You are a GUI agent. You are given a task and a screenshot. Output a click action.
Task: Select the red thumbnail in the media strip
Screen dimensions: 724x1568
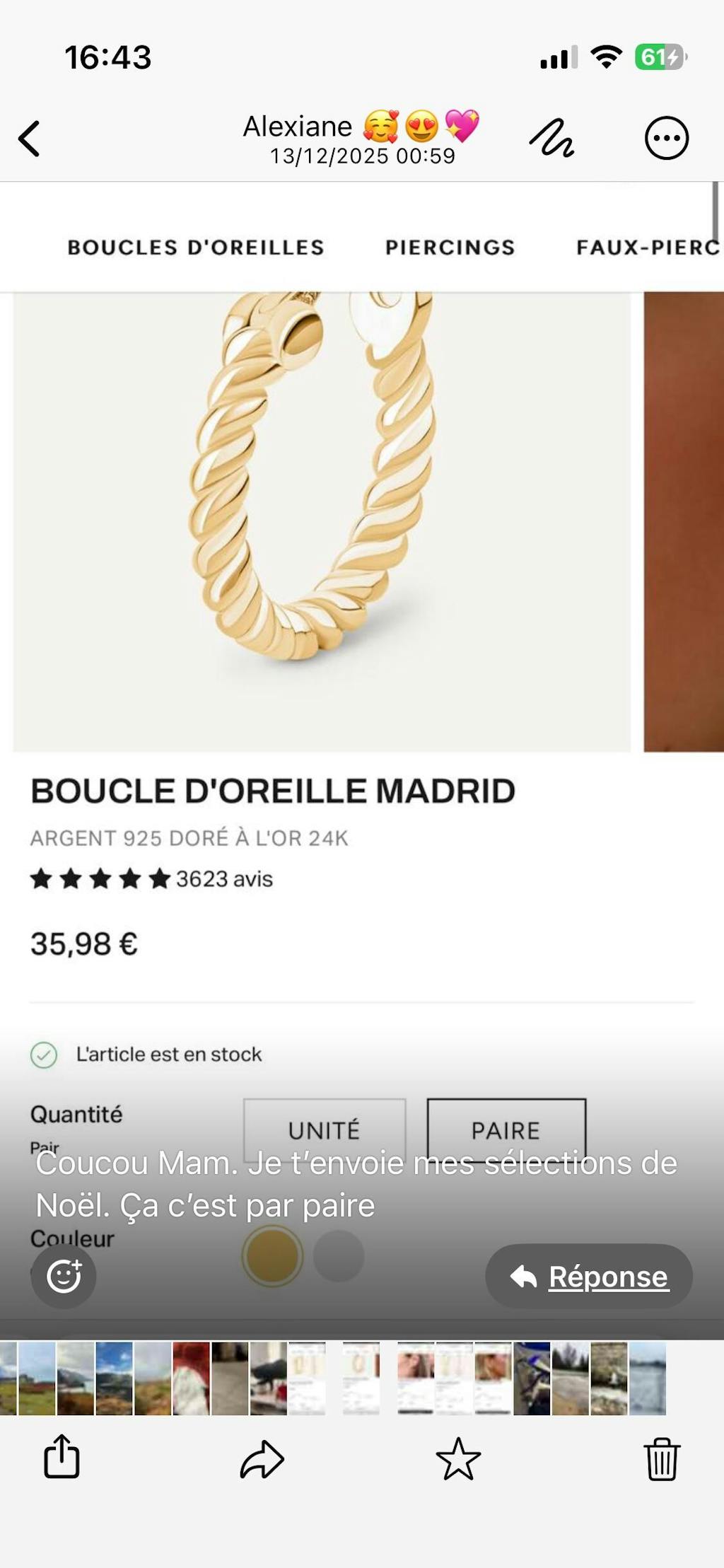click(x=191, y=1378)
